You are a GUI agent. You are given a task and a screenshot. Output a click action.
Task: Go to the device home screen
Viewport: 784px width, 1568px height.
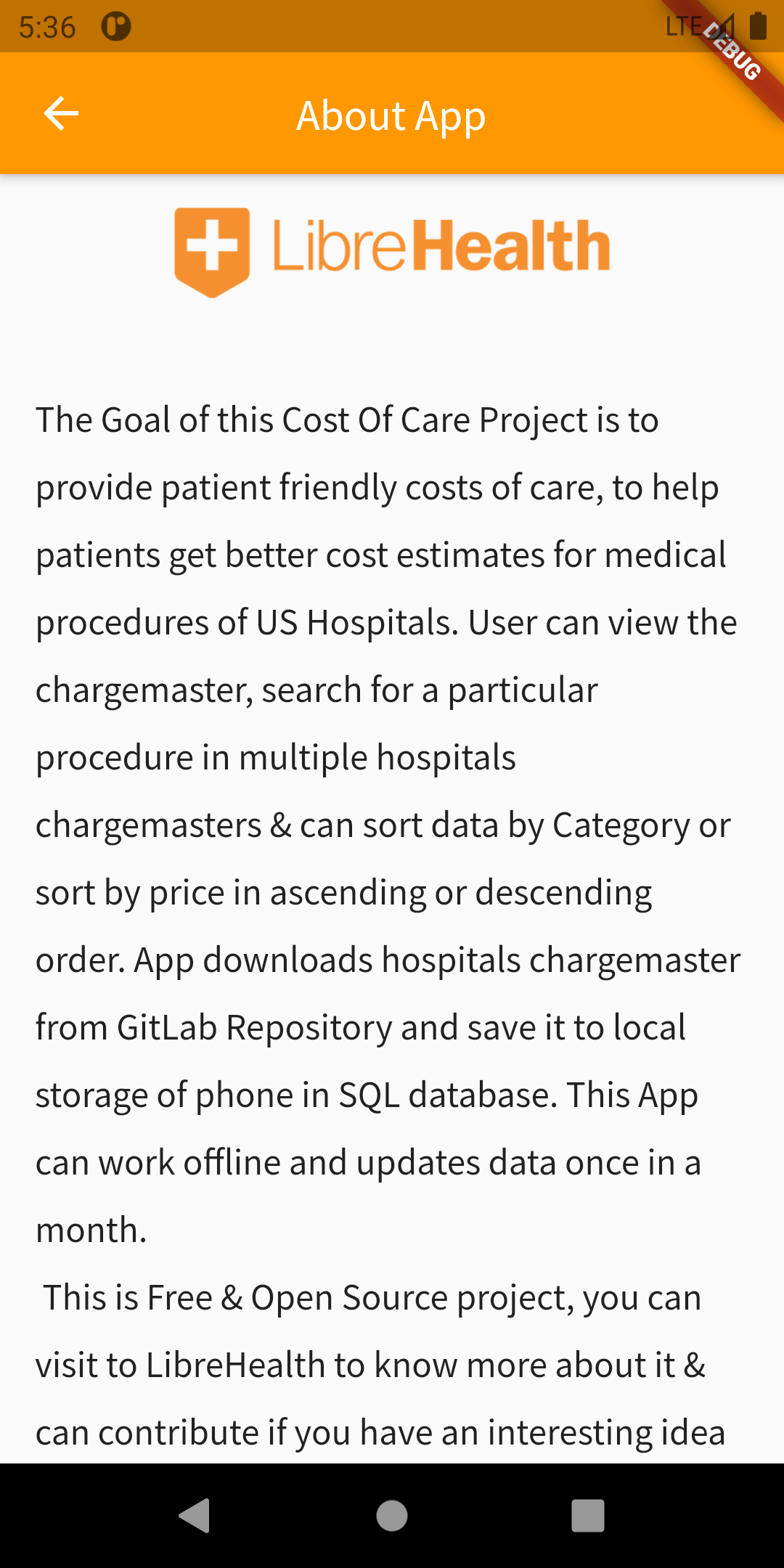pos(392,1515)
